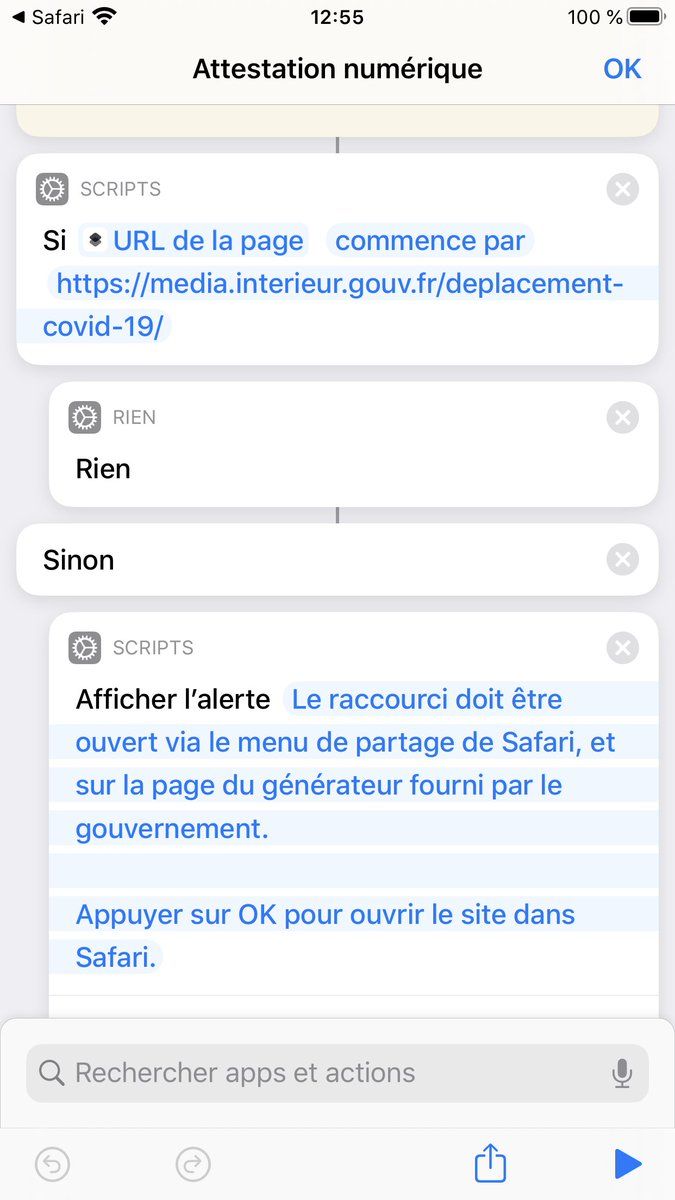Delete the Afficher l'alerte action
Screen dimensions: 675x1200
(622, 648)
